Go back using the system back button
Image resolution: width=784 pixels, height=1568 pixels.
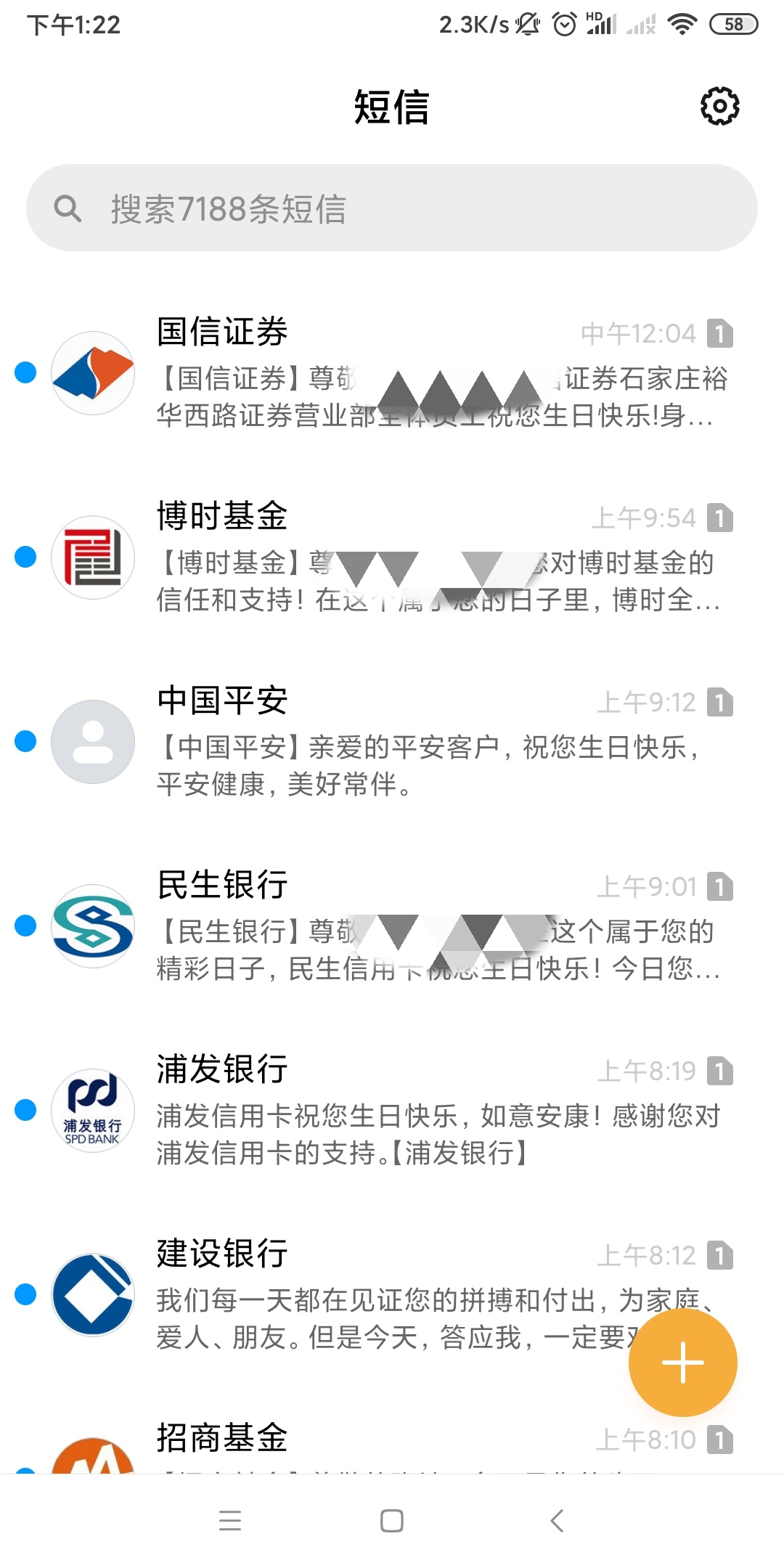point(557,1520)
